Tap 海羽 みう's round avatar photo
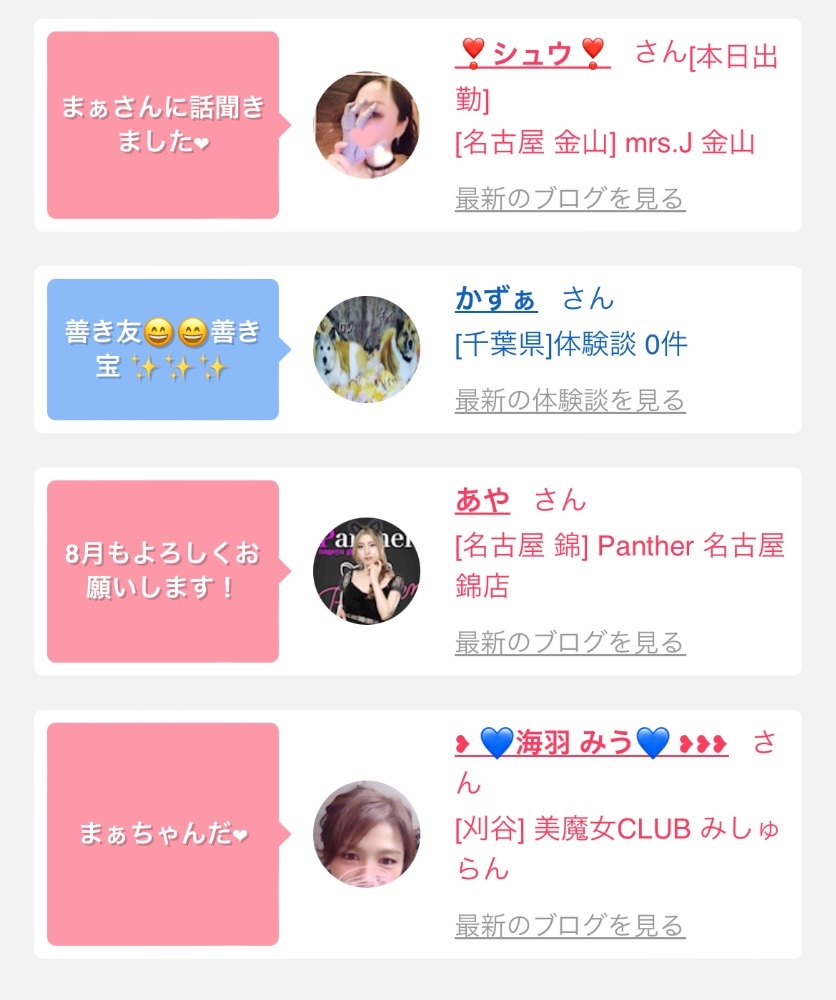Image resolution: width=836 pixels, height=1000 pixels. coord(366,834)
